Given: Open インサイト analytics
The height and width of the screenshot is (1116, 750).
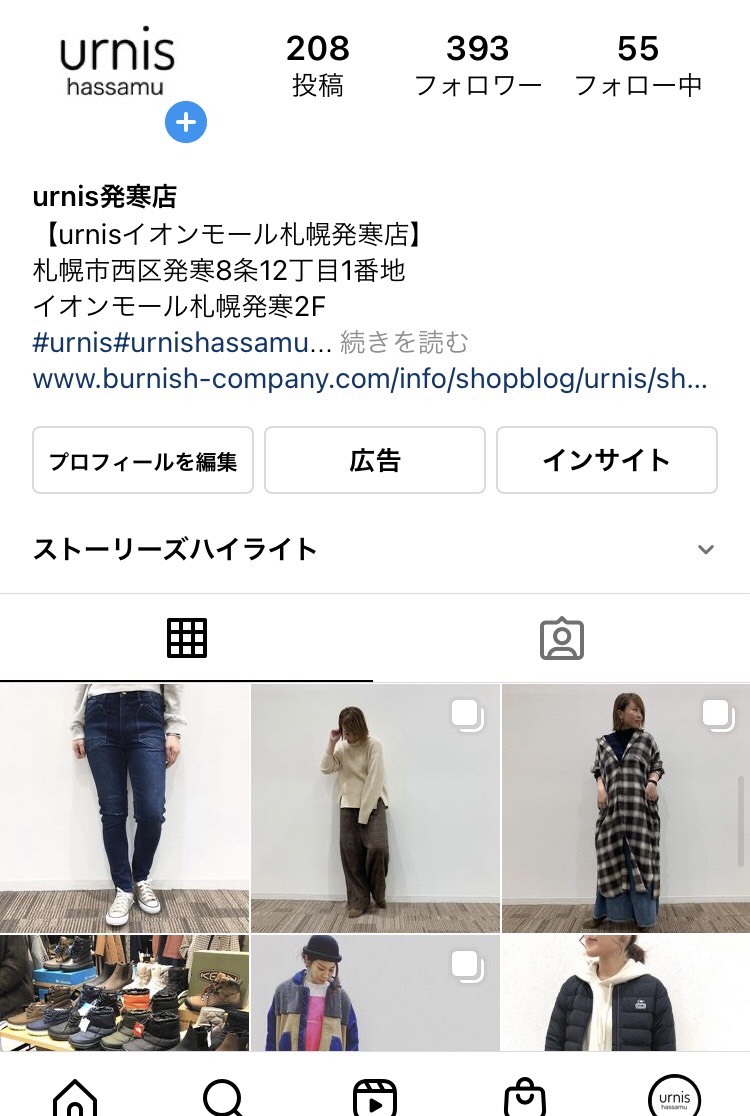Looking at the screenshot, I should point(607,460).
